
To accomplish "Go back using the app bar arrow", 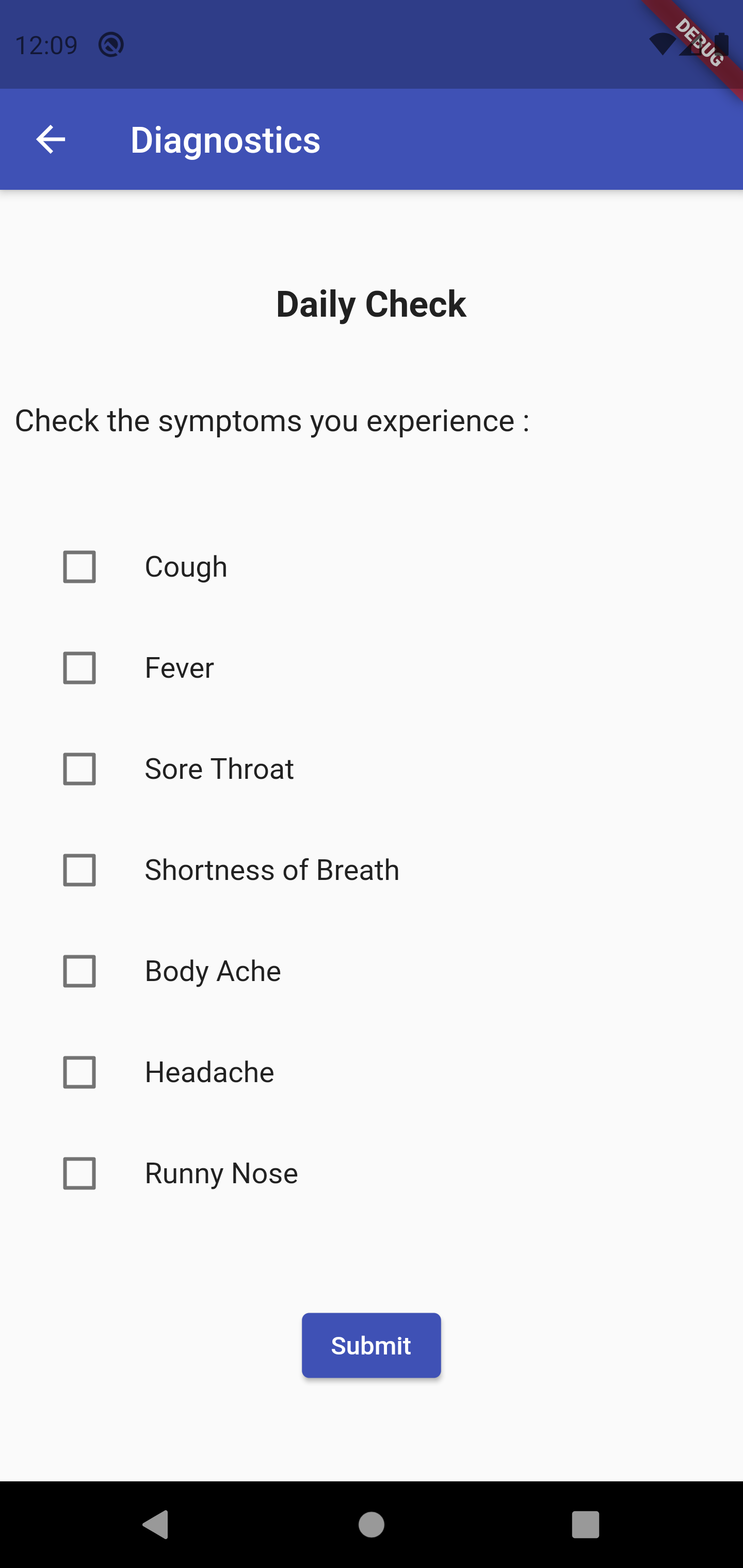I will (x=51, y=139).
